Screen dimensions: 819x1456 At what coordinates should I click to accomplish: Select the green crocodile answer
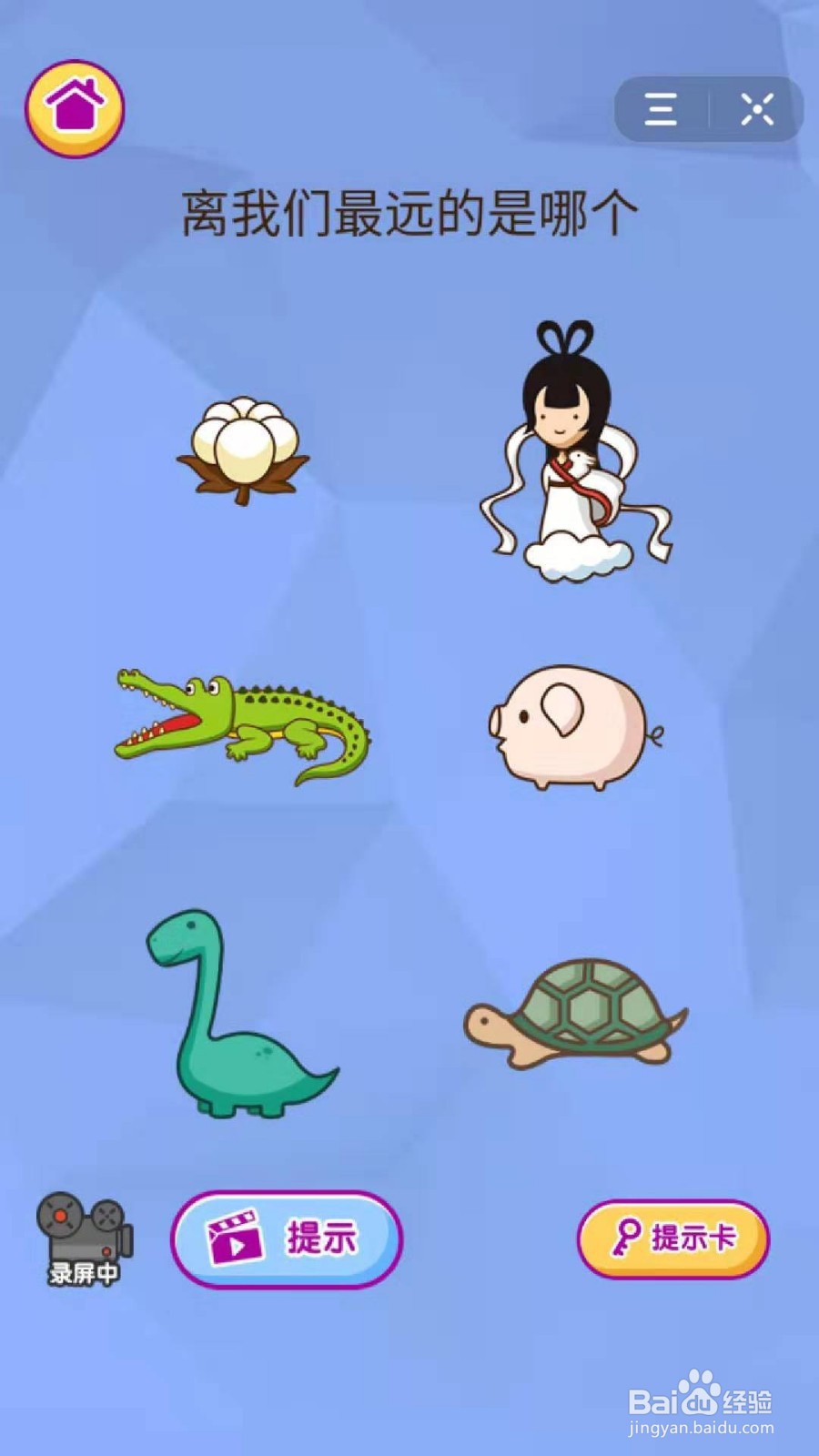coord(243,725)
